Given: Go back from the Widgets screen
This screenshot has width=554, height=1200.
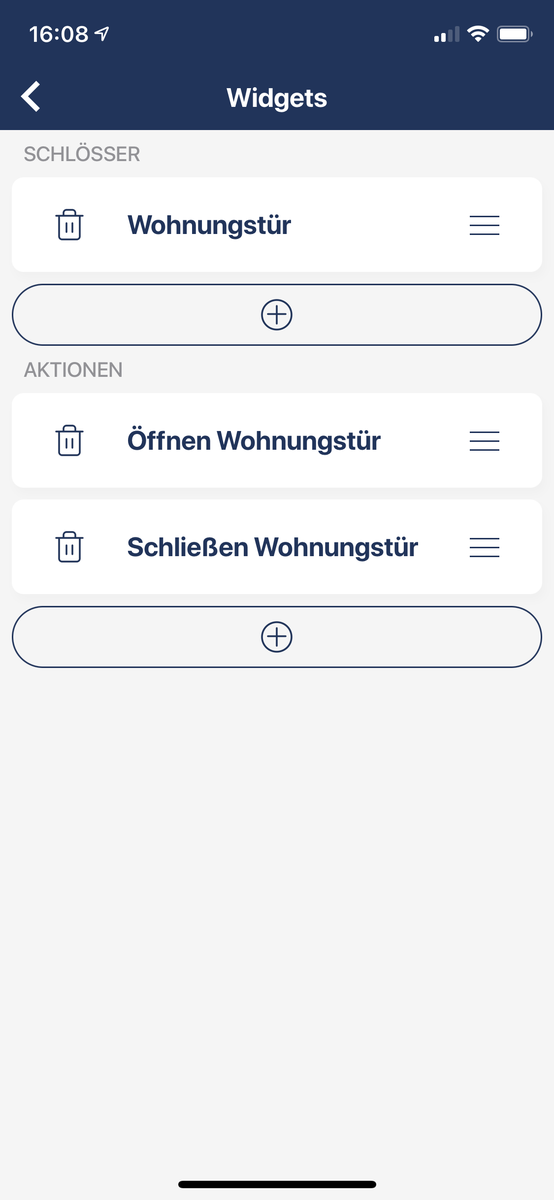Looking at the screenshot, I should (x=31, y=97).
